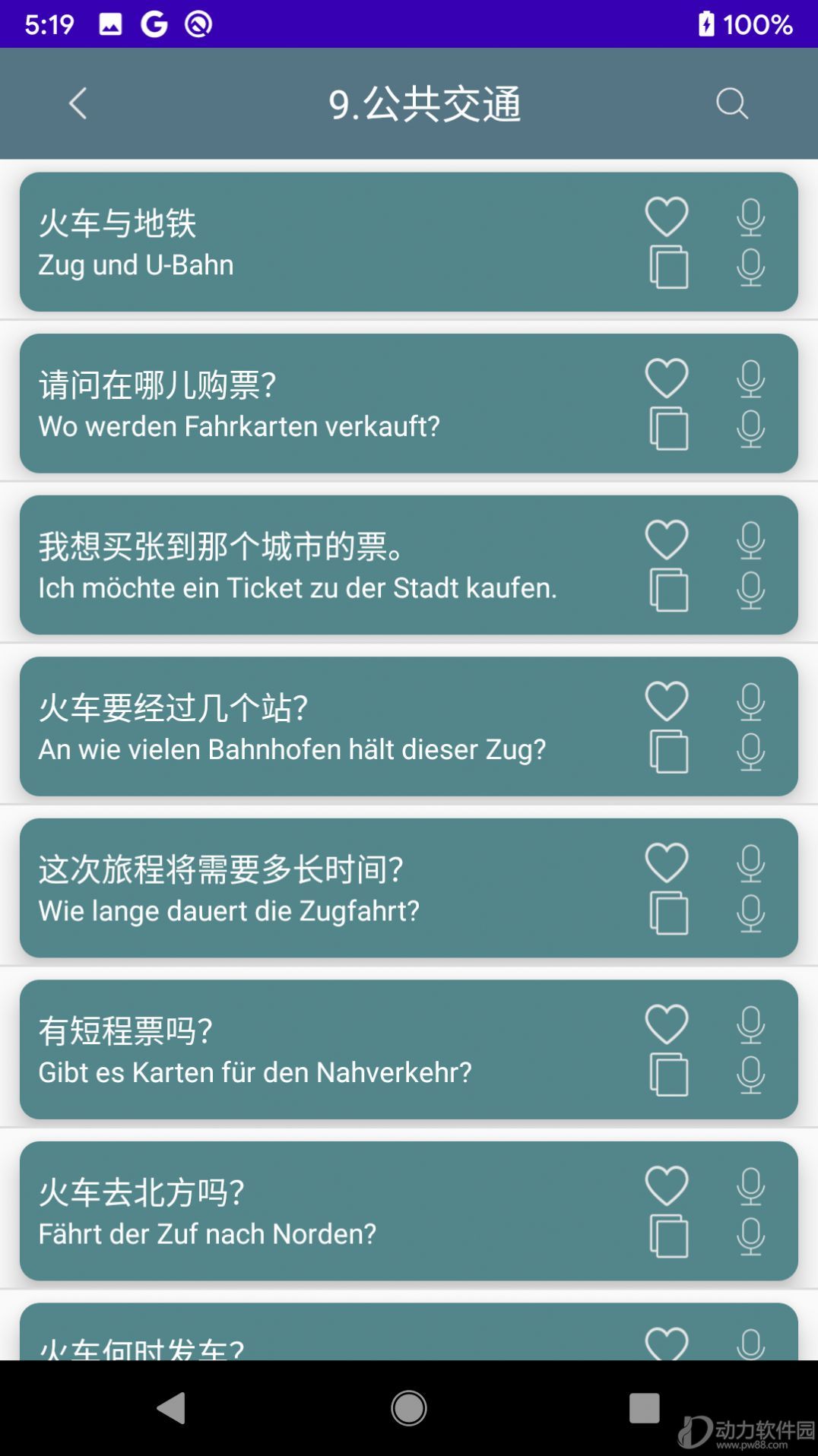The width and height of the screenshot is (818, 1456).
Task: Play Chinese audio for '火车与地铁'
Action: (x=750, y=217)
